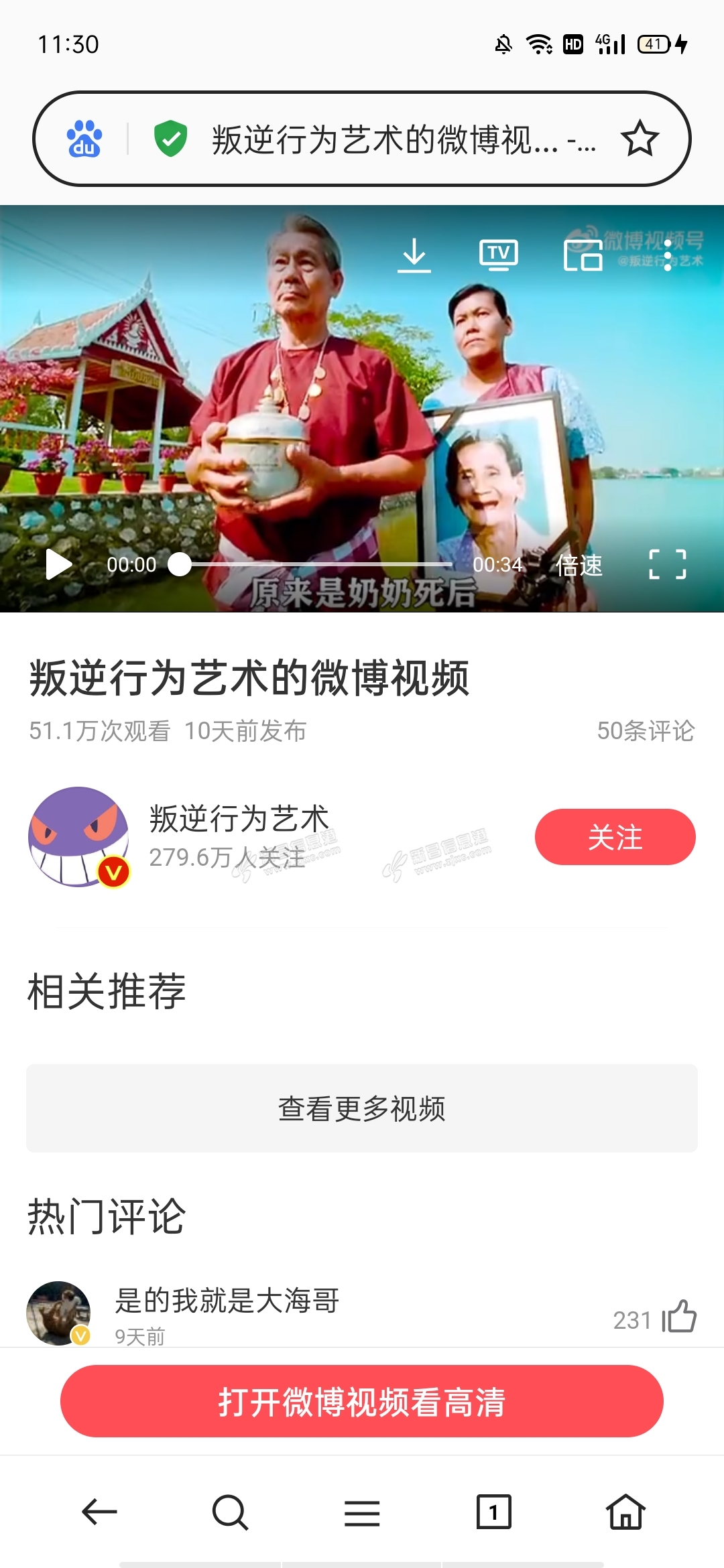Tap the video progress slider
Screen dimensions: 724x1568
pyautogui.click(x=315, y=564)
